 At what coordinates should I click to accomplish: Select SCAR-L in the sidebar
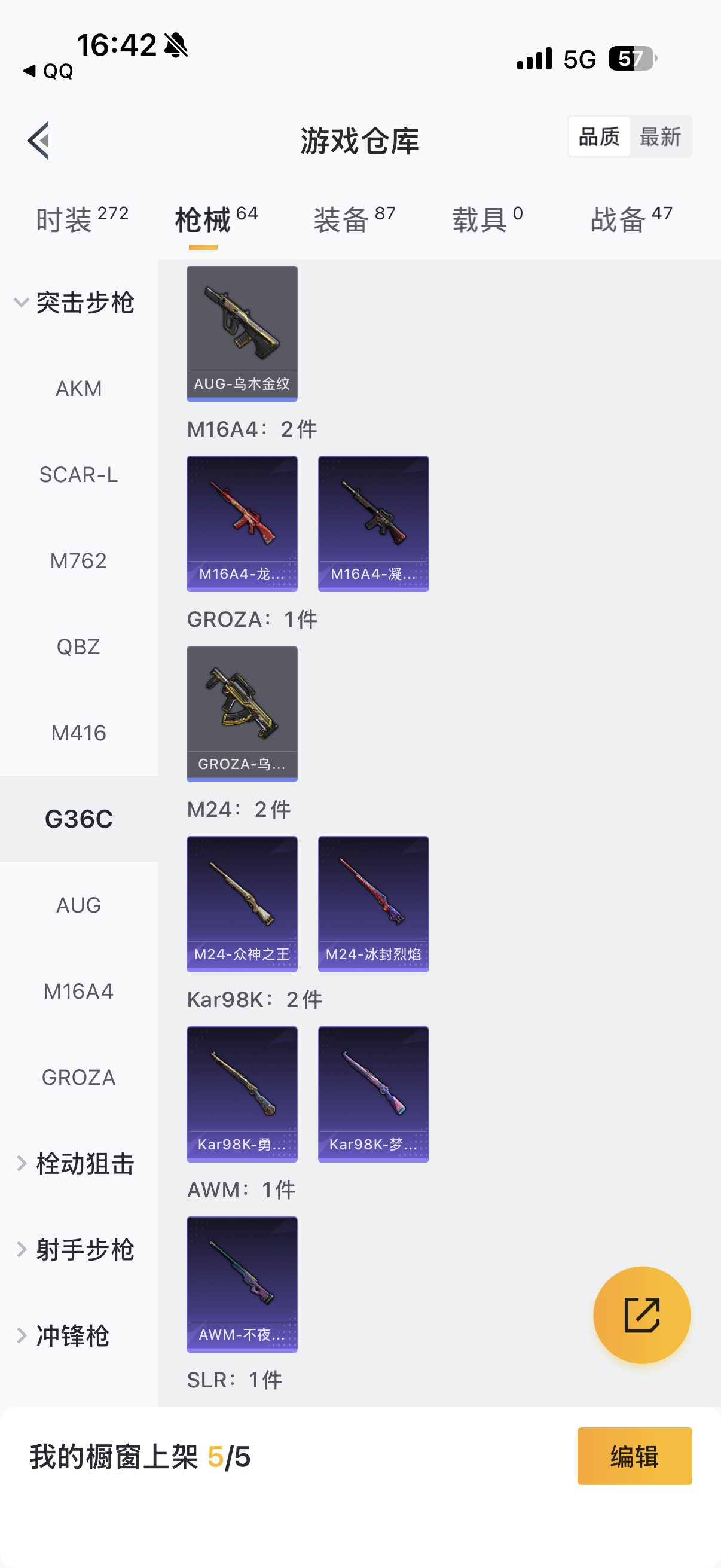78,475
